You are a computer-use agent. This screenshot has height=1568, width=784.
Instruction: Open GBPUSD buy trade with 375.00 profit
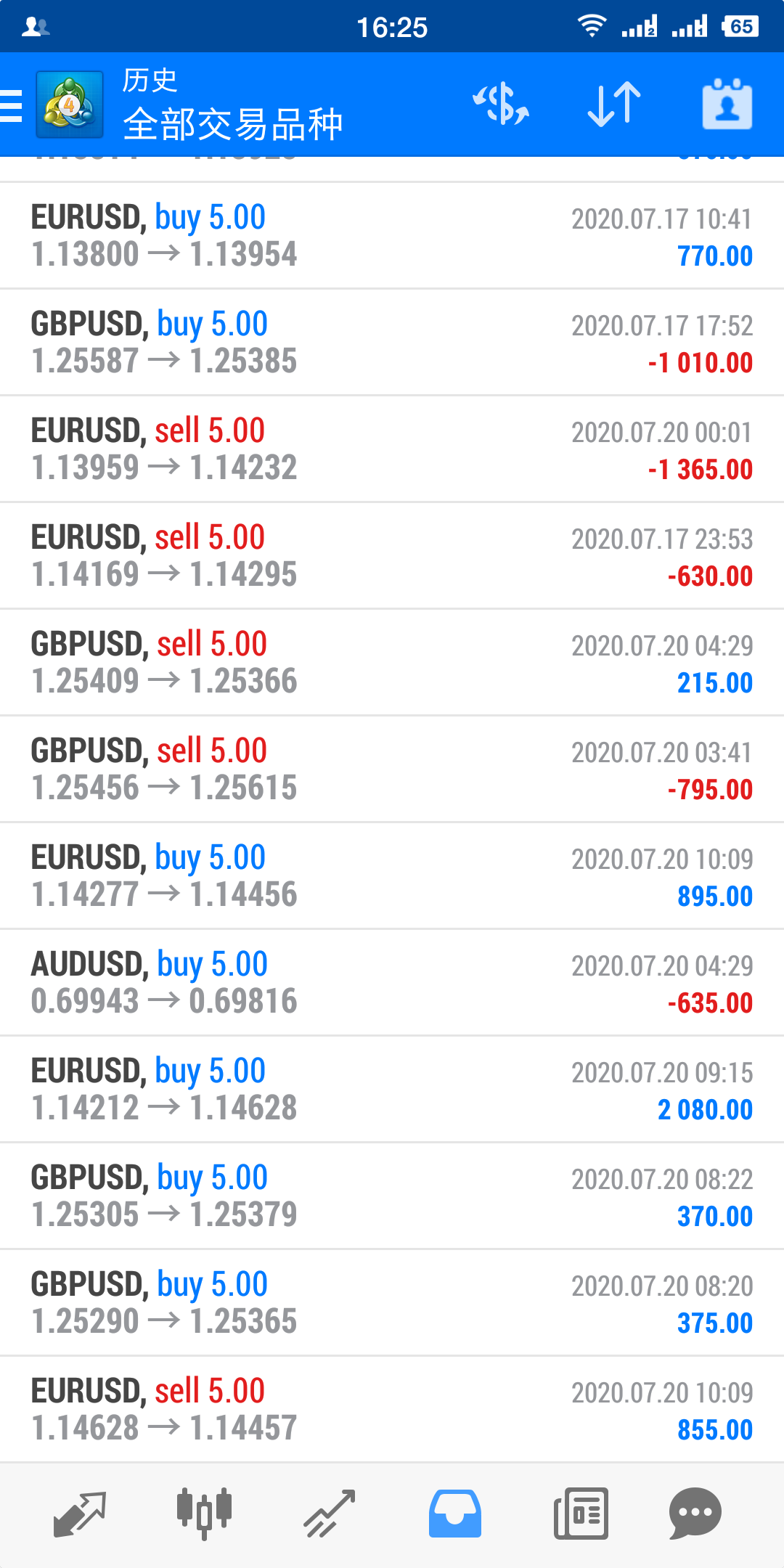[392, 1303]
